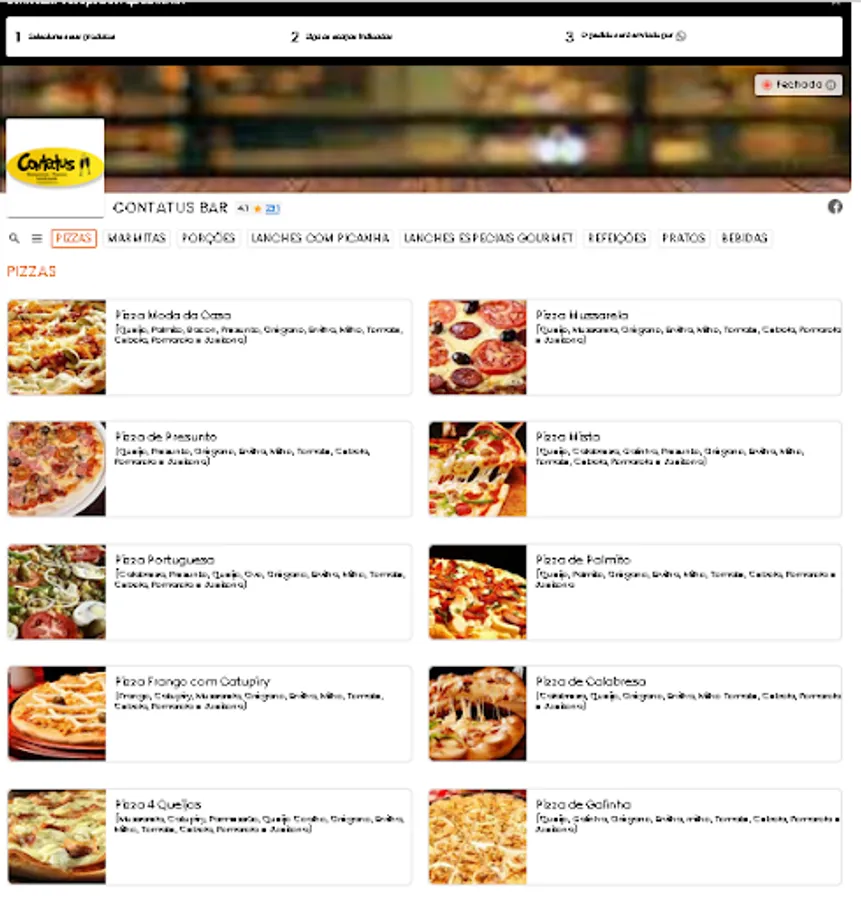Open the Pizza de Palmito card
Screen dimensions: 861x900
click(634, 592)
